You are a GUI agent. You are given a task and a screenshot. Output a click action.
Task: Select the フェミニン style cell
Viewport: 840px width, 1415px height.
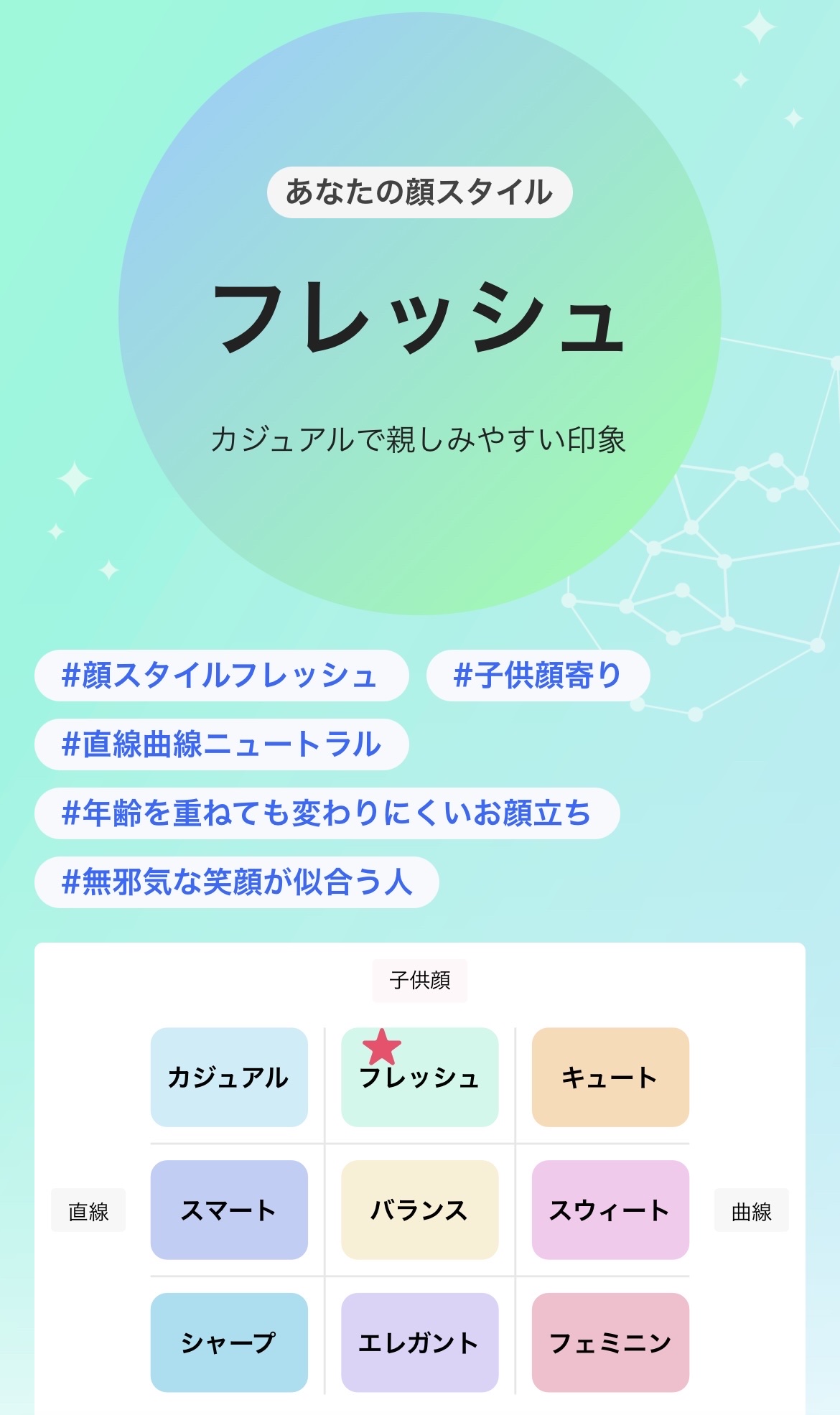pos(610,1342)
